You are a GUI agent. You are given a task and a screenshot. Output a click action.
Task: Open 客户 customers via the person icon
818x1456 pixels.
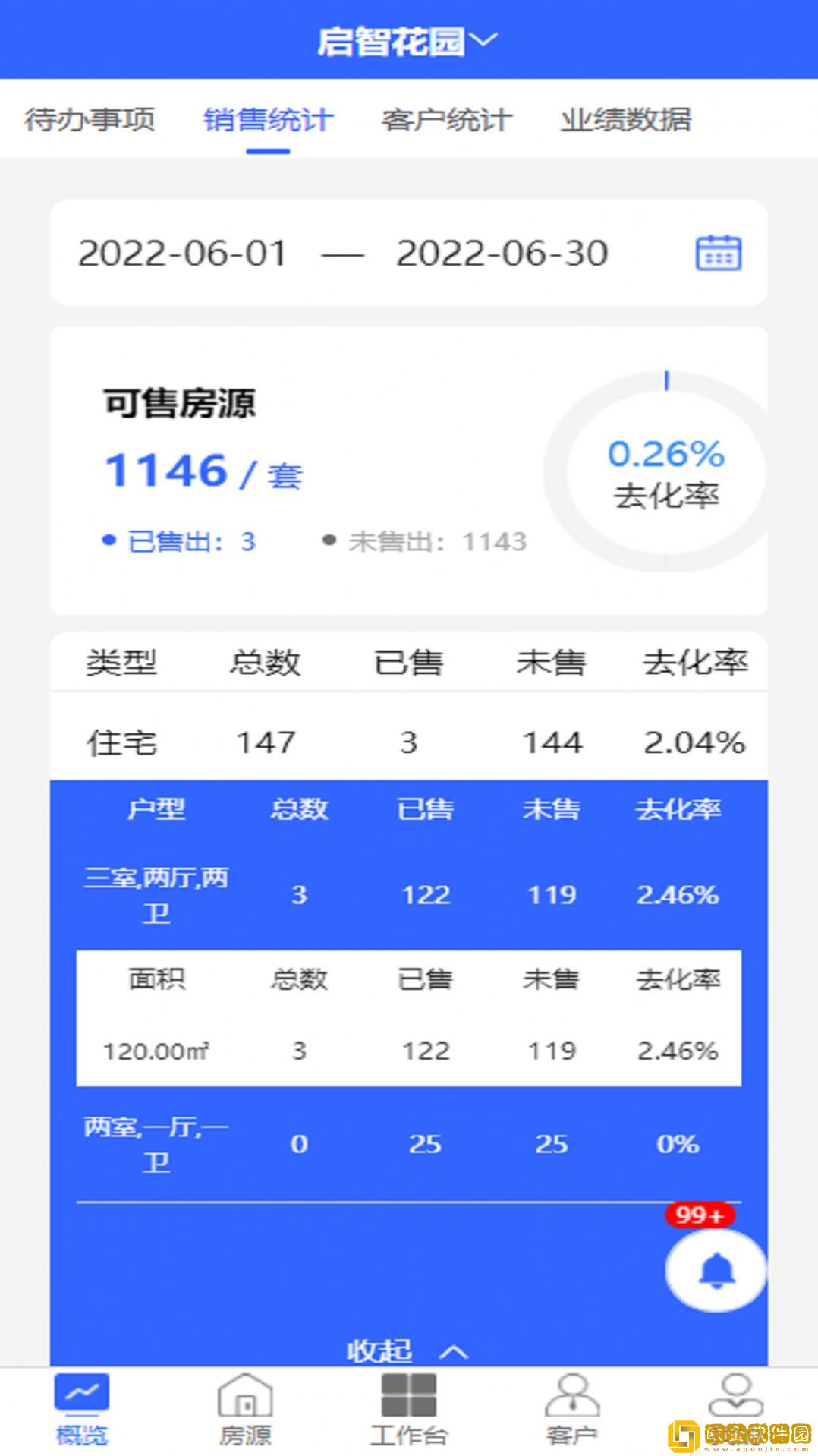coord(573,1406)
